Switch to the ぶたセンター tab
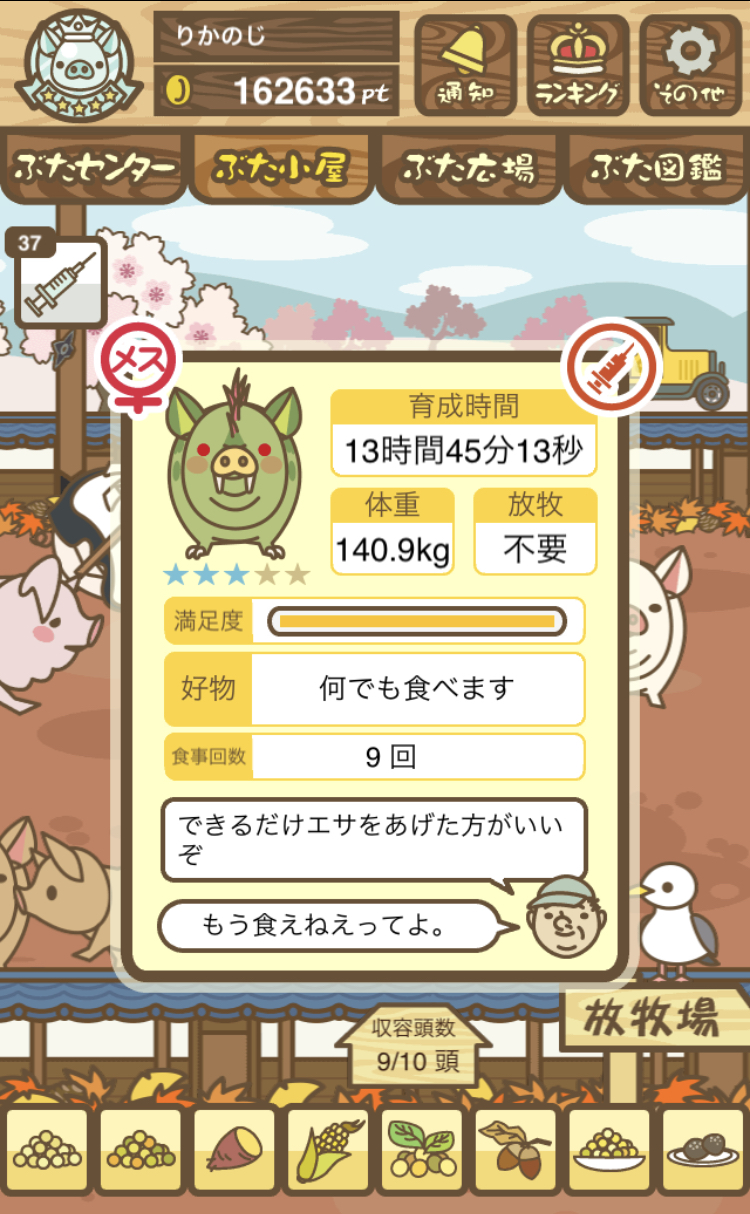The image size is (750, 1214). tap(94, 168)
